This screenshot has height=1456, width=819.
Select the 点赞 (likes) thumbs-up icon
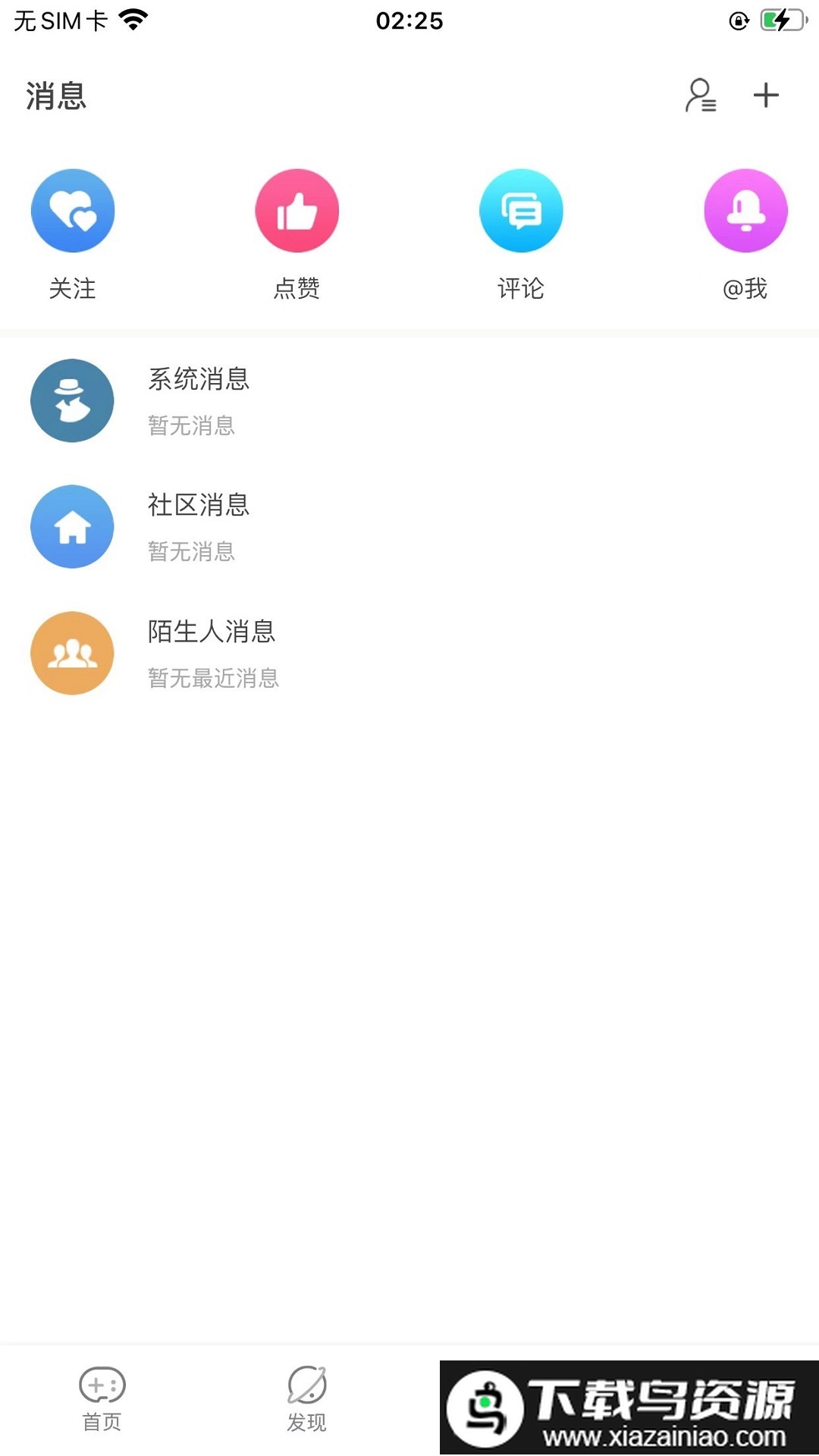[x=297, y=211]
